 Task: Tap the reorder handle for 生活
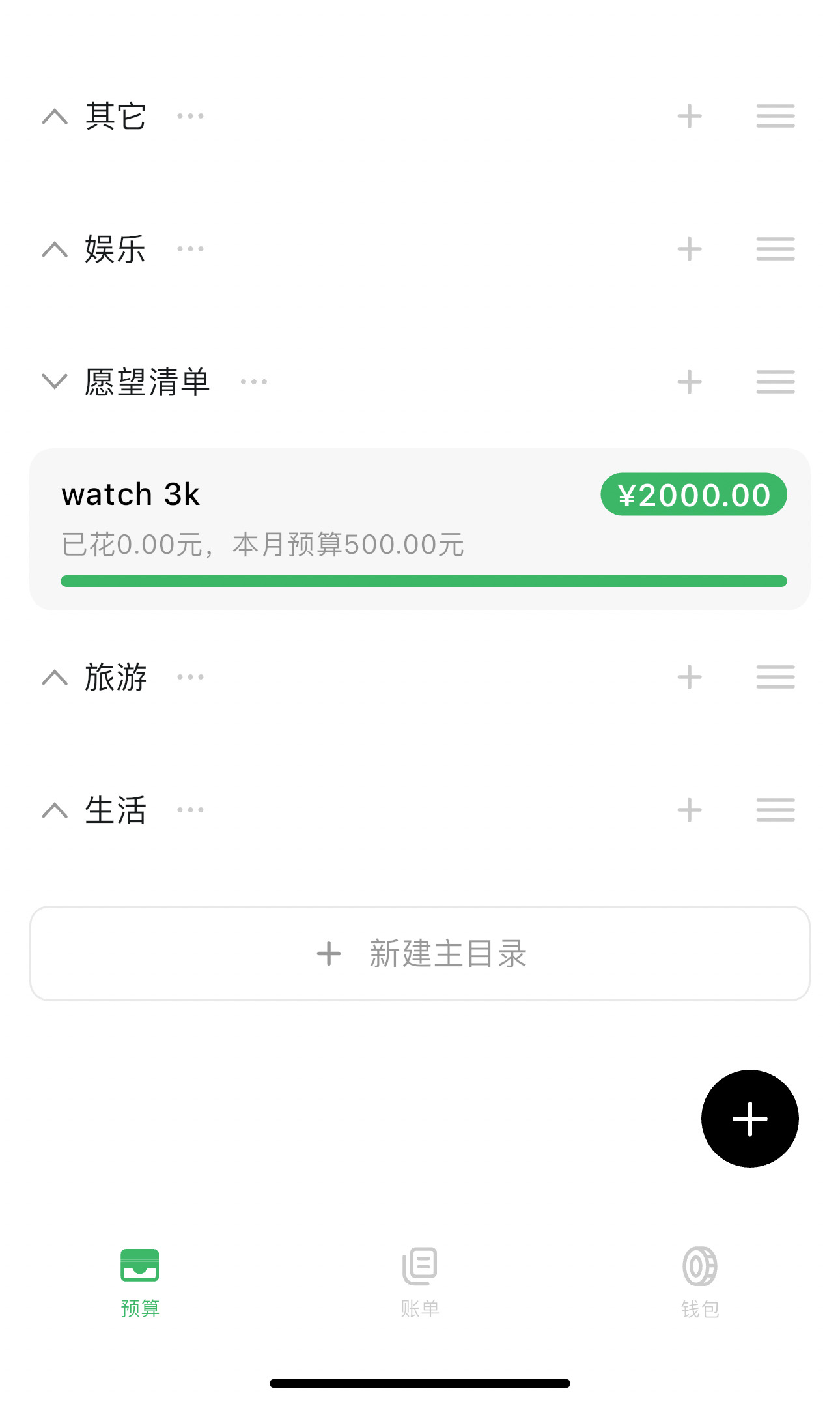coord(776,810)
